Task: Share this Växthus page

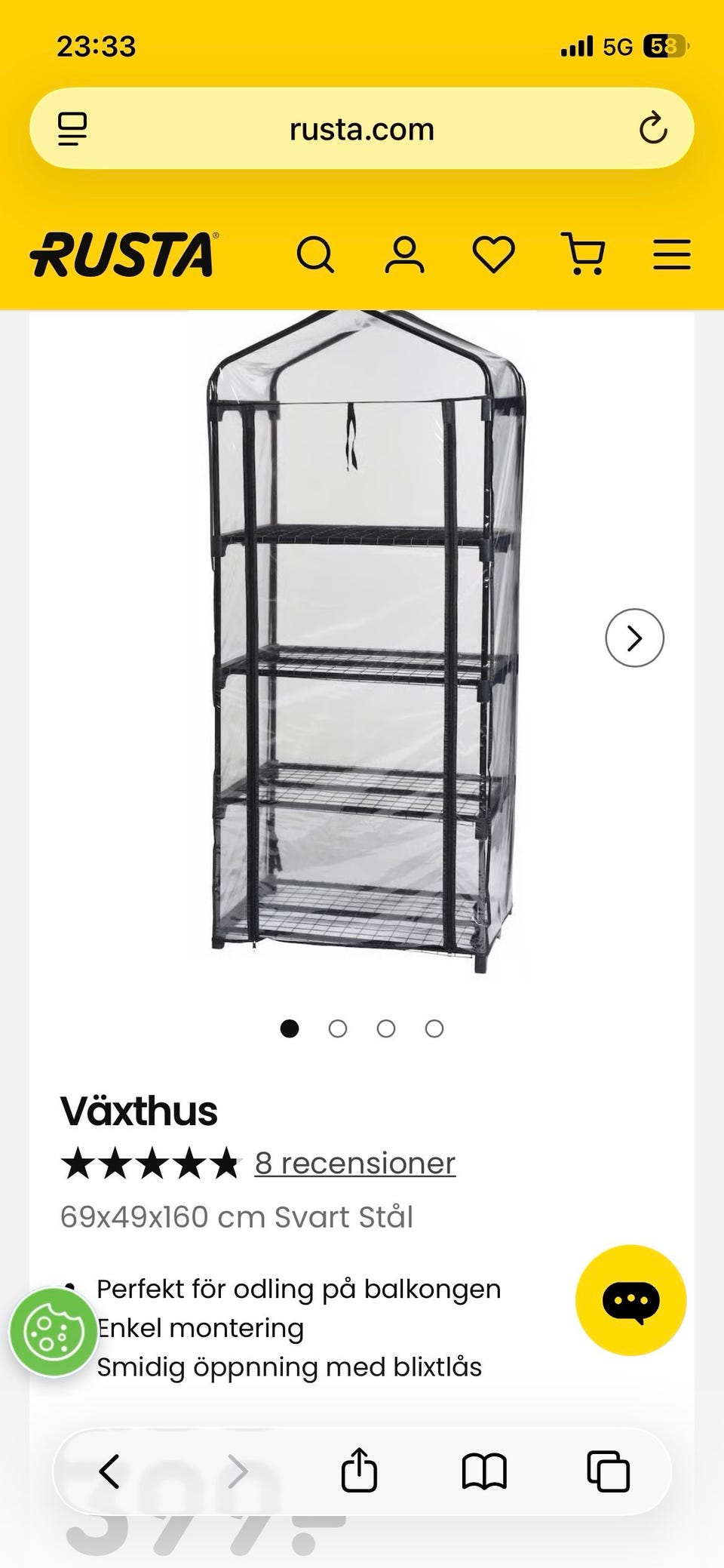Action: coord(359,1470)
